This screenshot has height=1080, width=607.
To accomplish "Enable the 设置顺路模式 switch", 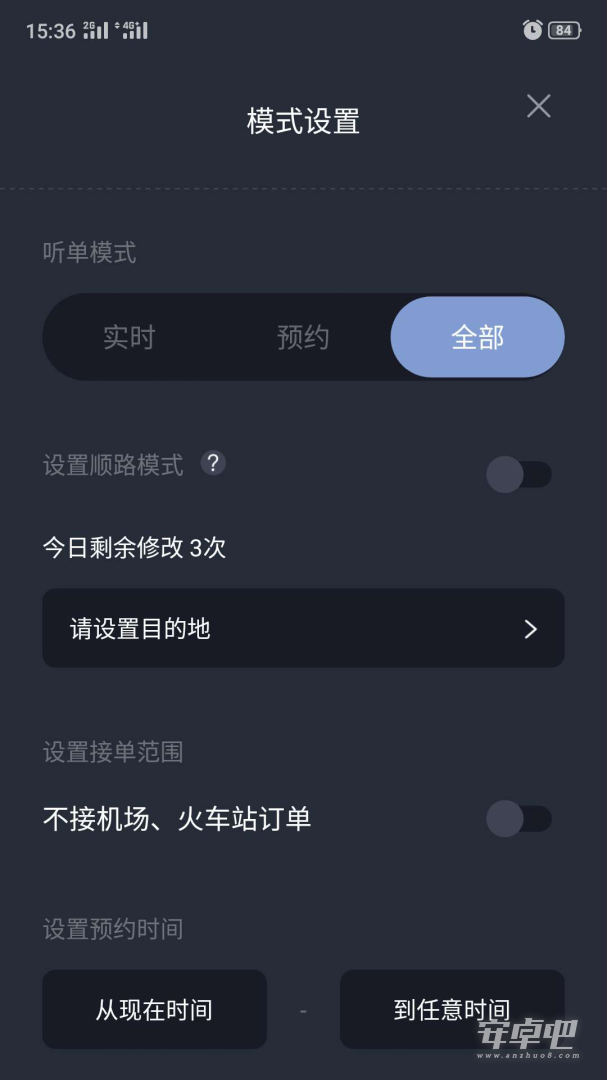I will coord(519,474).
